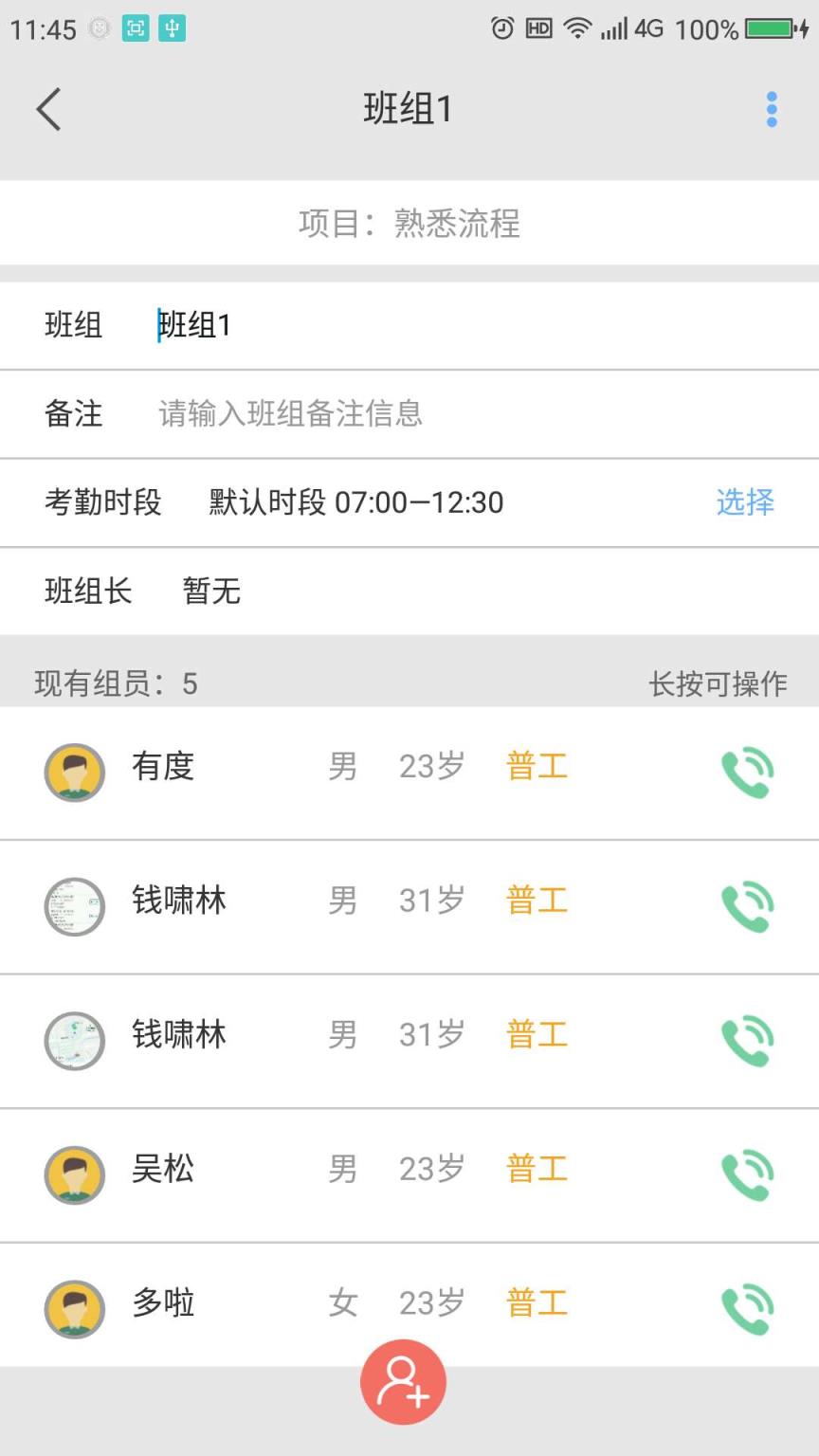This screenshot has height=1456, width=819.
Task: Select 班组长 row showing 暂无
Action: click(212, 591)
